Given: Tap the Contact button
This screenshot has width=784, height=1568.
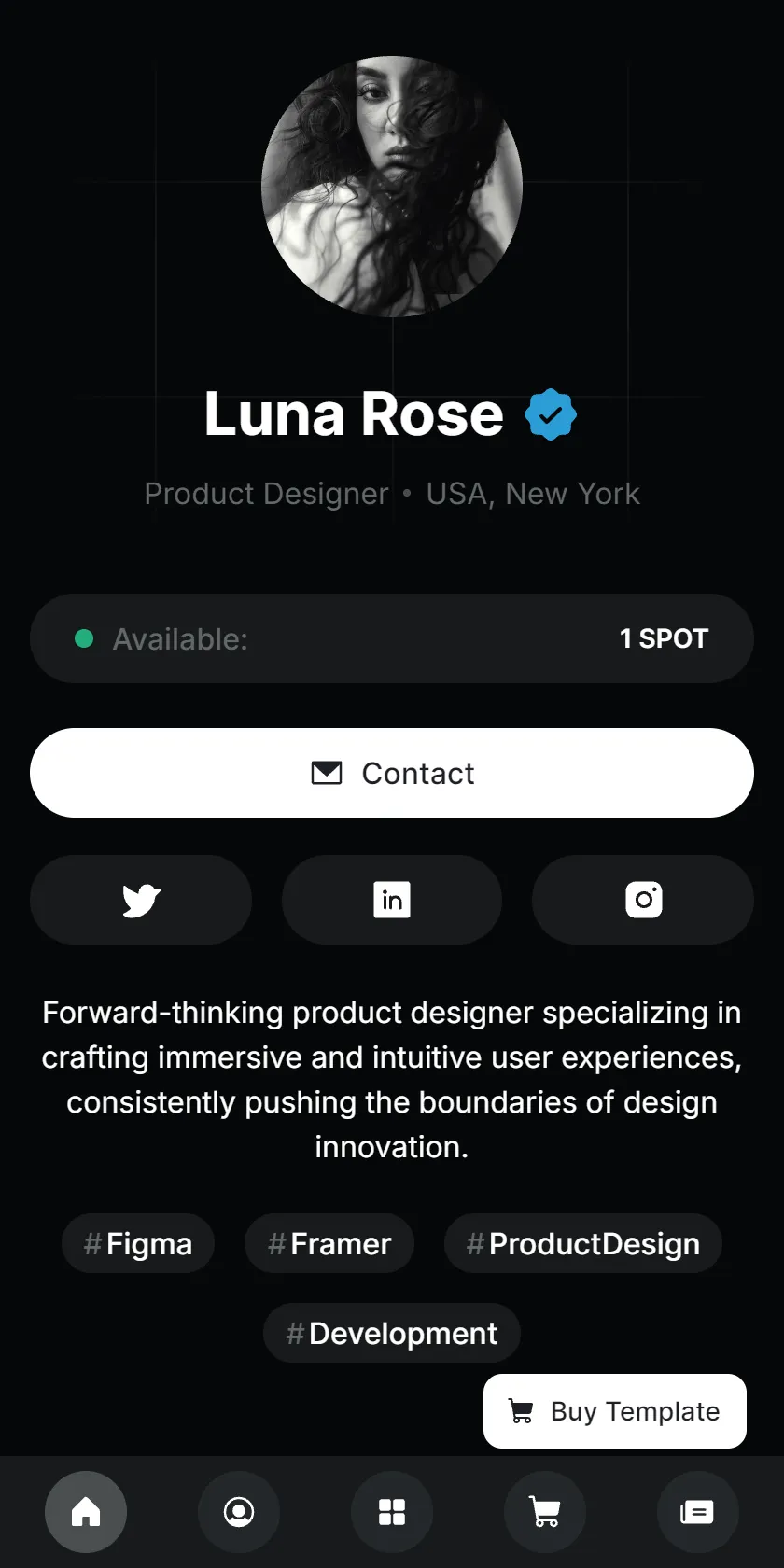Looking at the screenshot, I should coord(392,773).
